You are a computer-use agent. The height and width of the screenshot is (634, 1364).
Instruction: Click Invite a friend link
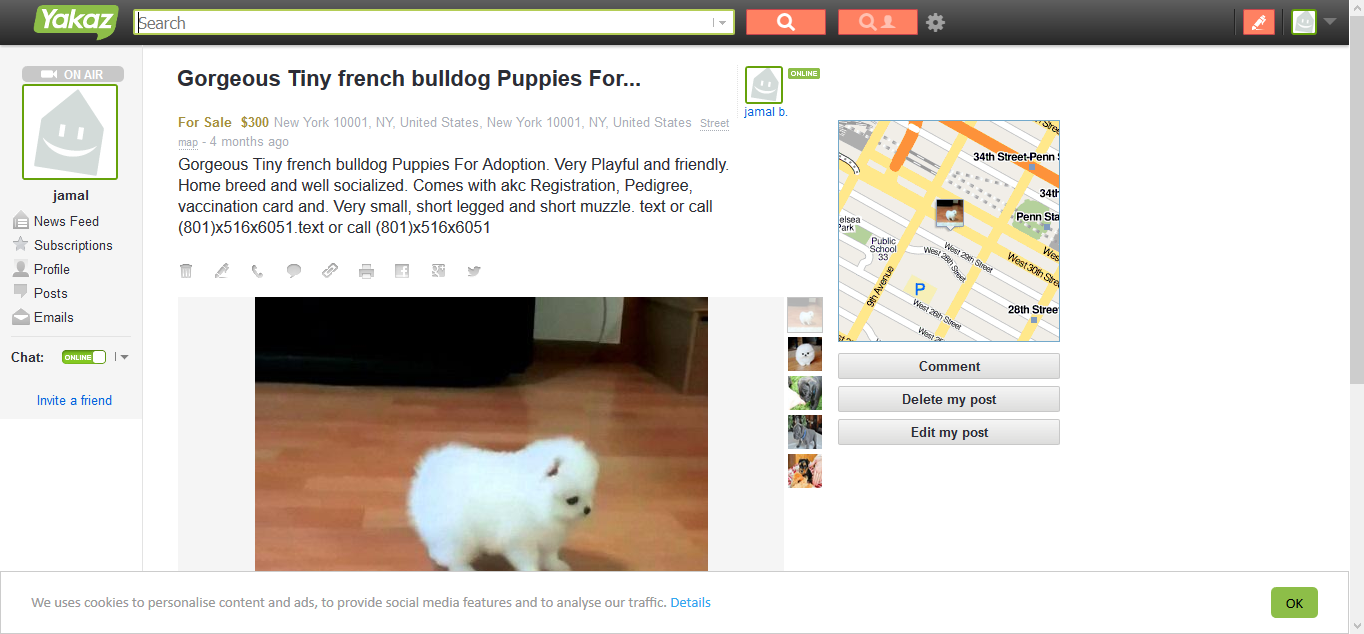click(x=74, y=400)
